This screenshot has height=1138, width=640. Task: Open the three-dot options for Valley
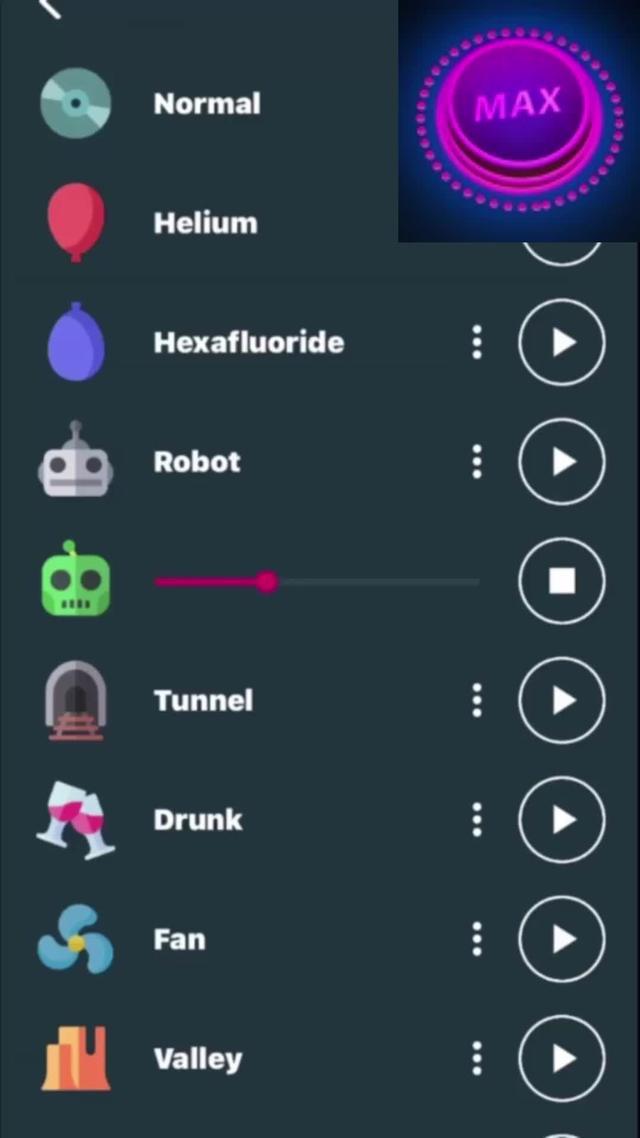click(x=477, y=1058)
